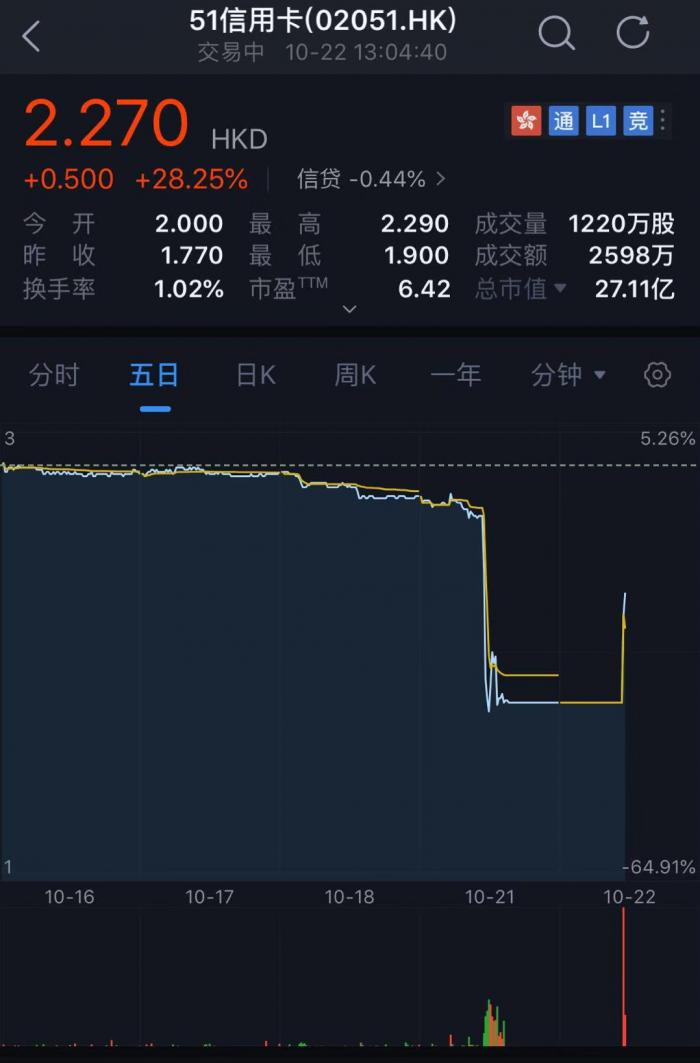Switch to the 日K chart tab
Viewport: 700px width, 1063px height.
click(x=256, y=375)
